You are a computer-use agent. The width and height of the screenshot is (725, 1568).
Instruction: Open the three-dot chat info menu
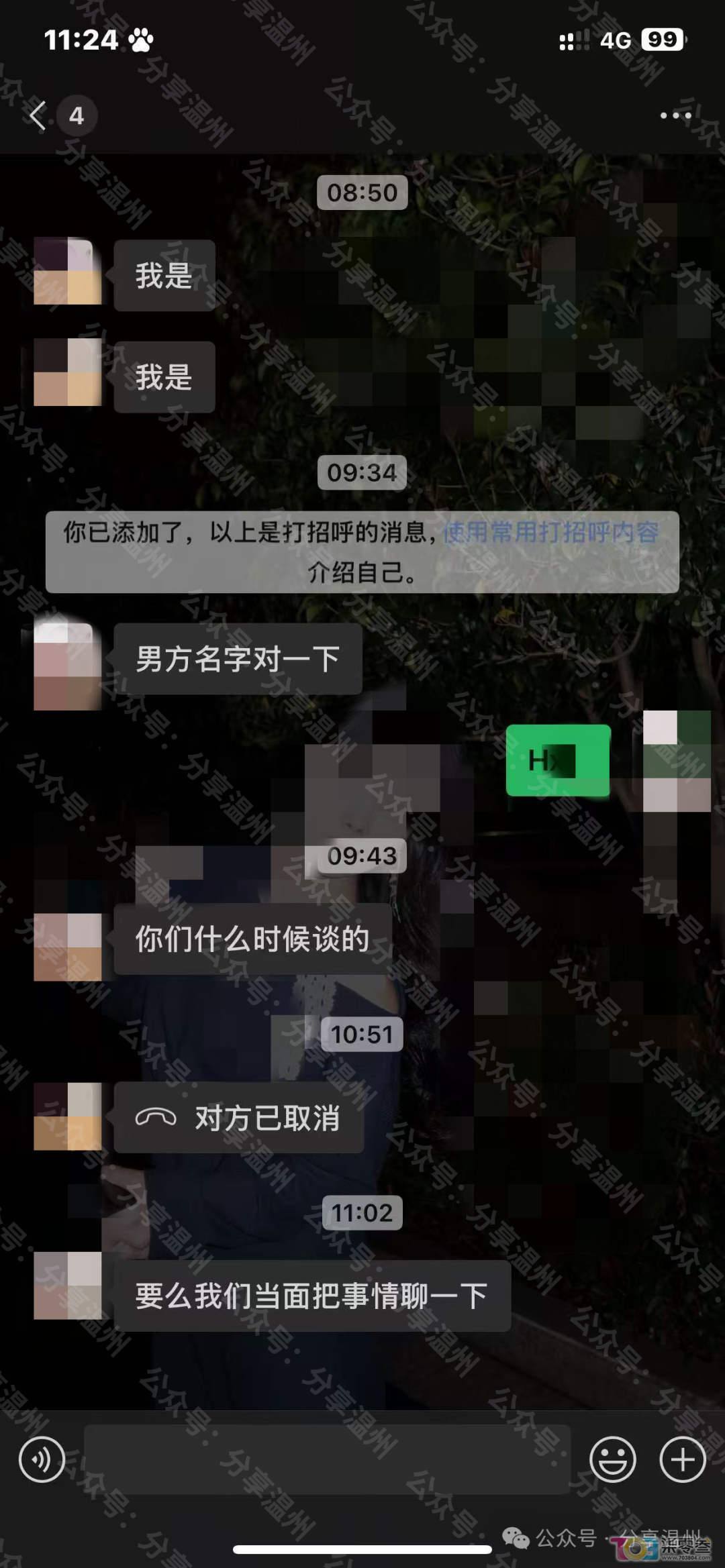(x=675, y=115)
